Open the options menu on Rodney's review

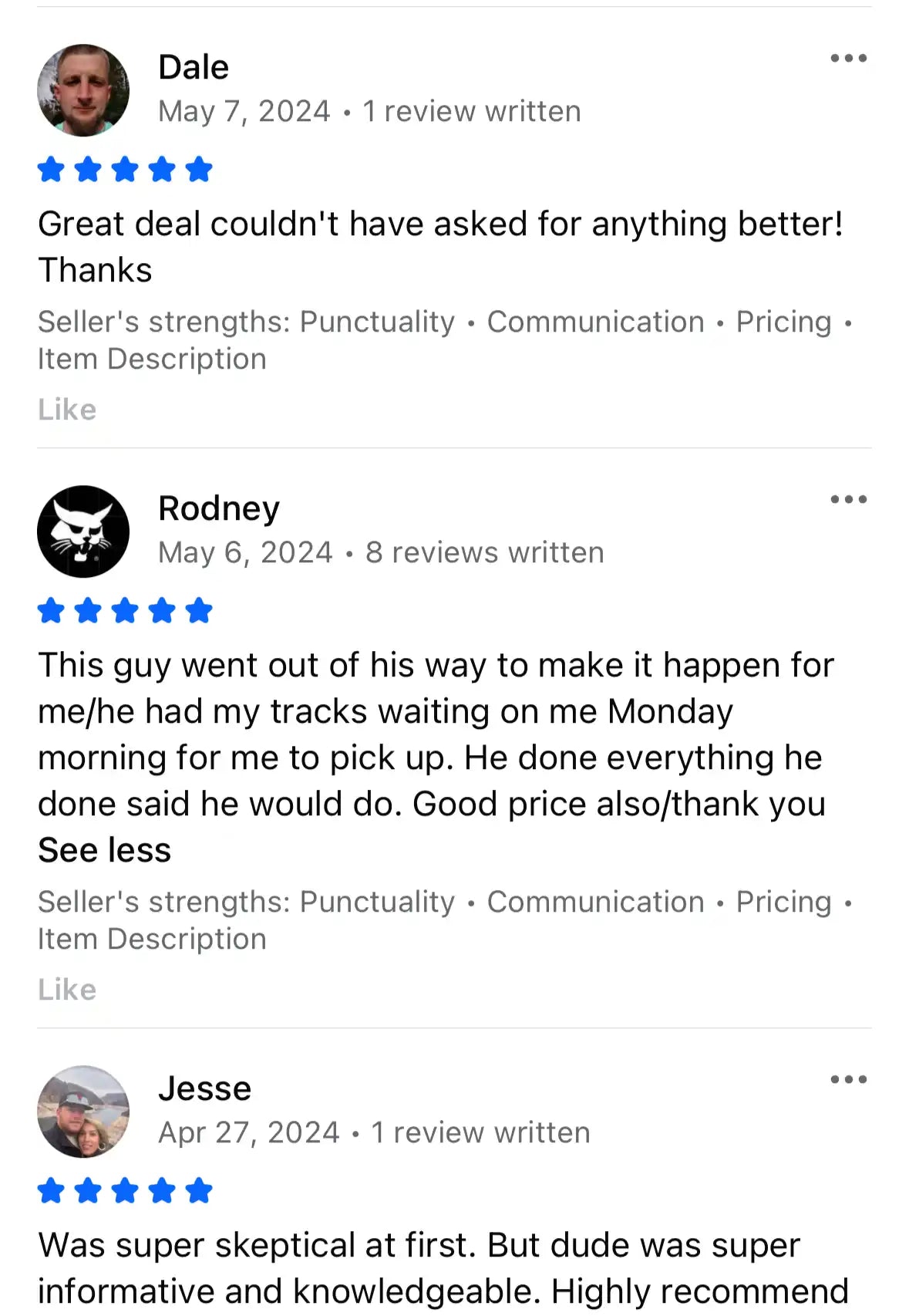point(848,499)
